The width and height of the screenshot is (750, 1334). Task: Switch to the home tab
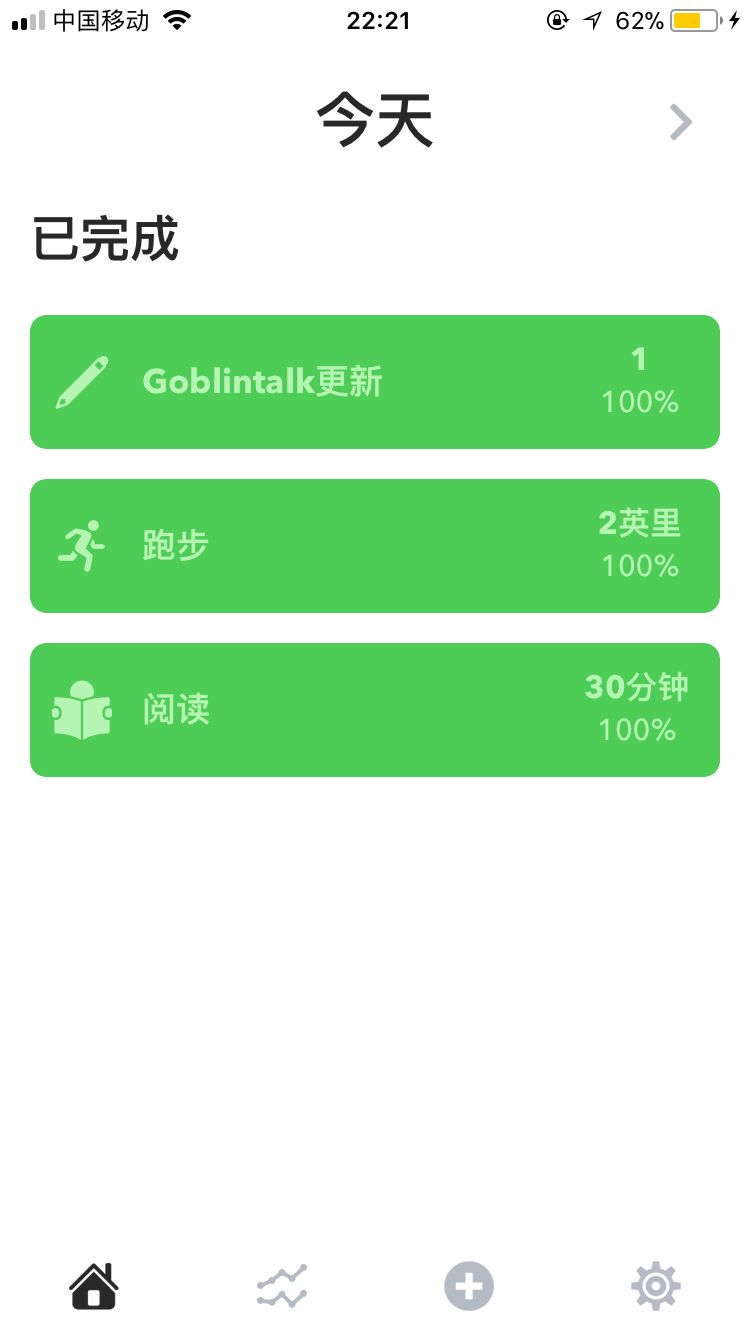pyautogui.click(x=94, y=1286)
